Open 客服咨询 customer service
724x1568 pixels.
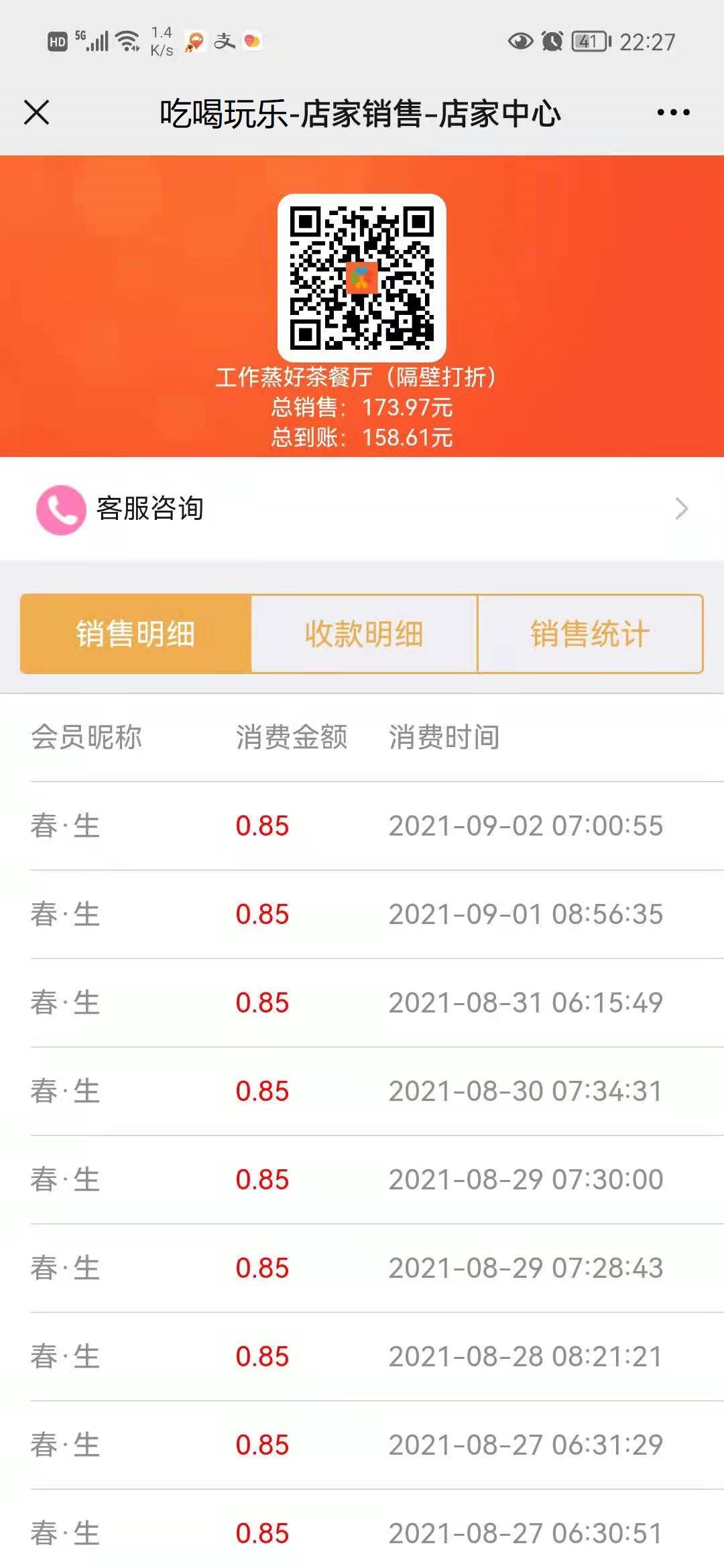362,509
